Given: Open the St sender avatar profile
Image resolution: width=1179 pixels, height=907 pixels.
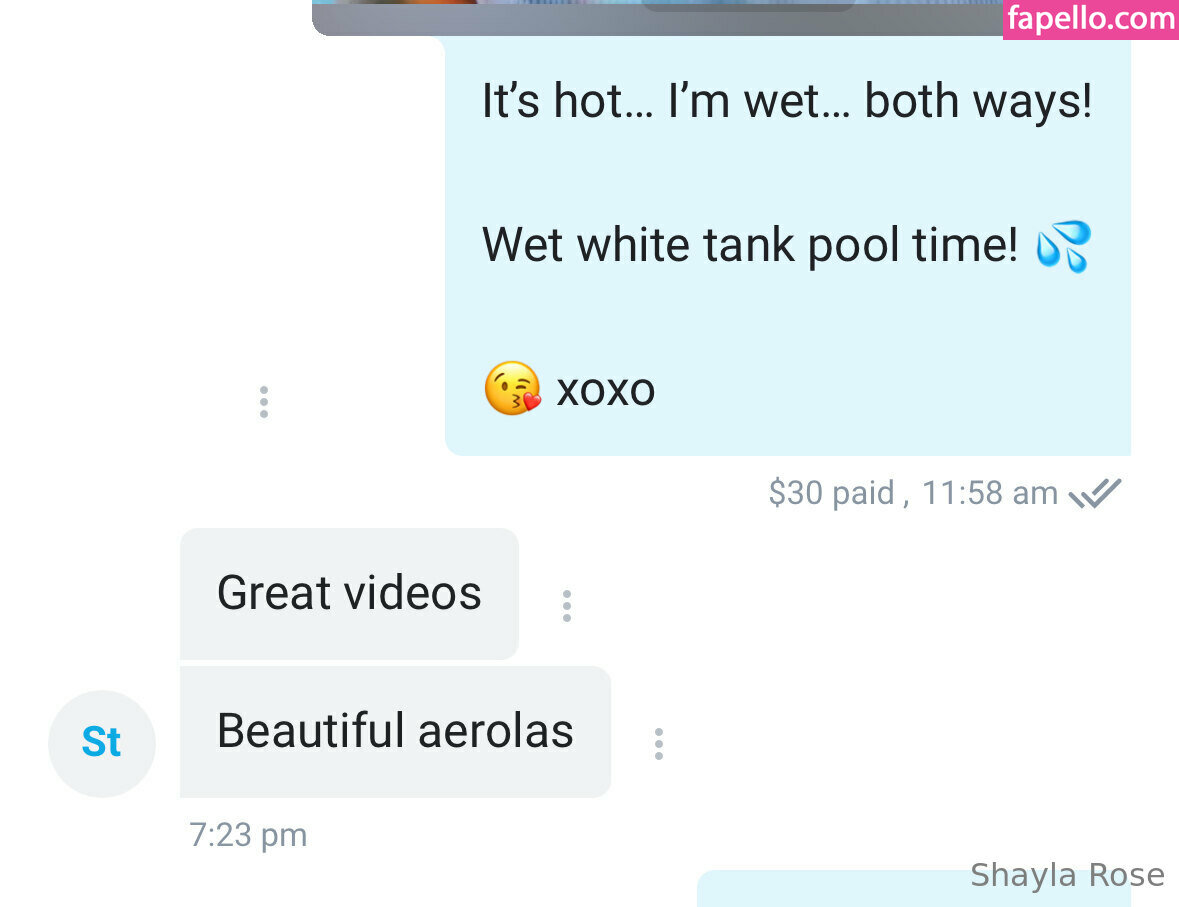Looking at the screenshot, I should tap(102, 743).
